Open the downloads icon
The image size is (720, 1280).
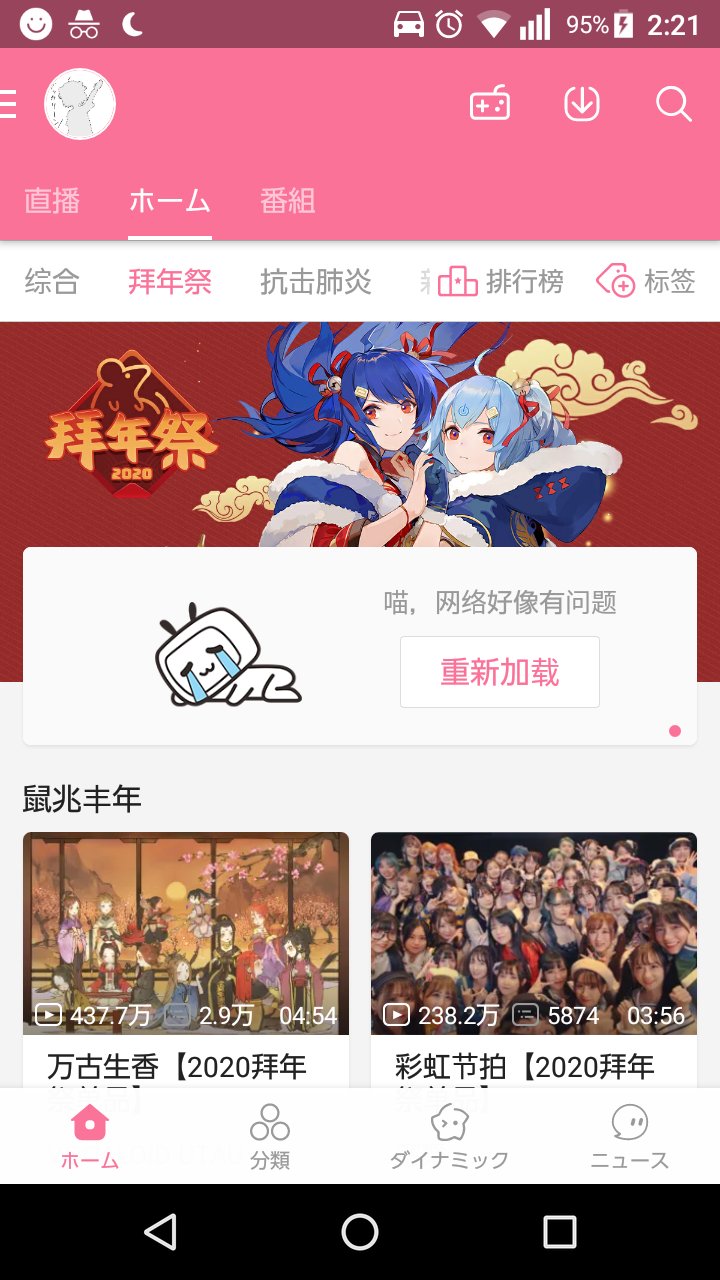[582, 104]
